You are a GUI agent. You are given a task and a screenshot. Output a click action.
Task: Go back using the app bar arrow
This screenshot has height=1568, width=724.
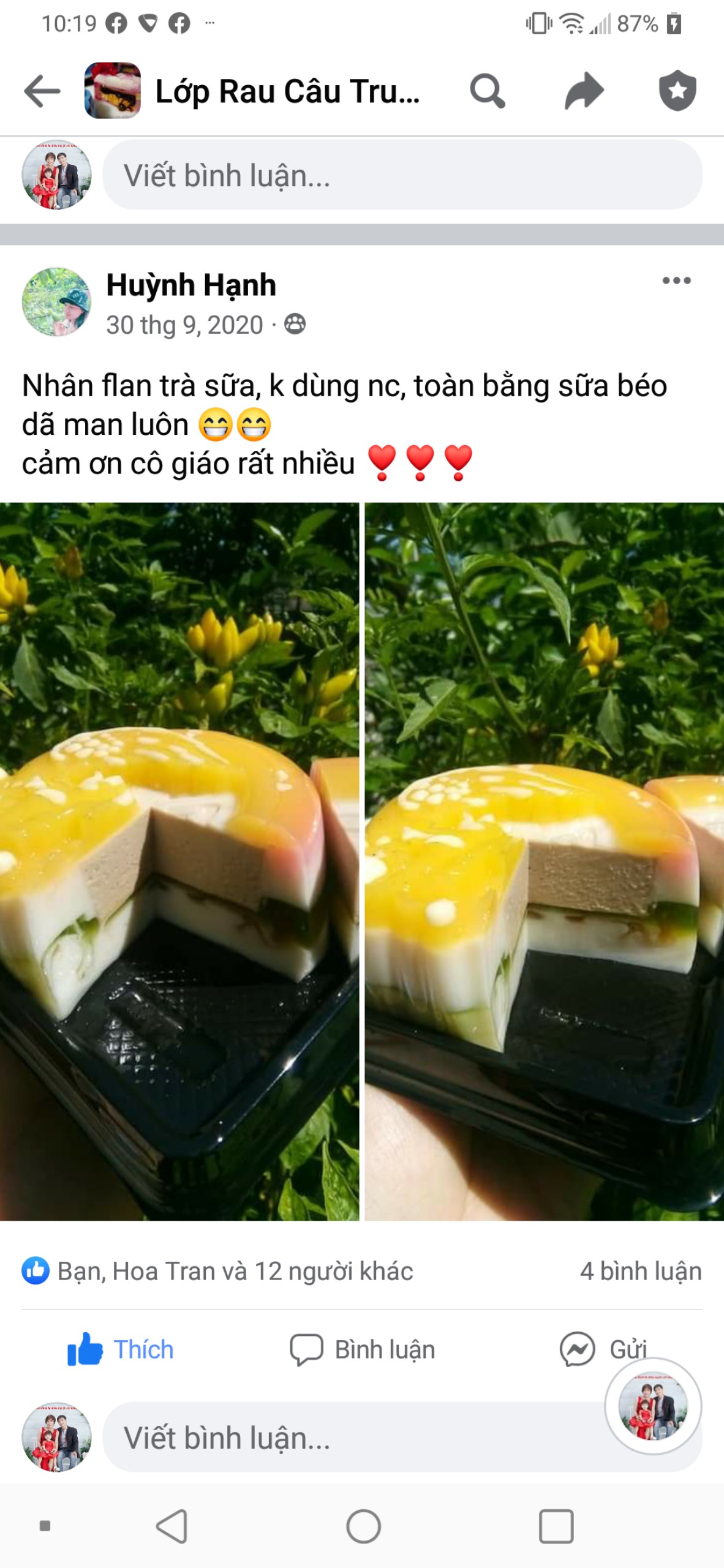pyautogui.click(x=42, y=91)
